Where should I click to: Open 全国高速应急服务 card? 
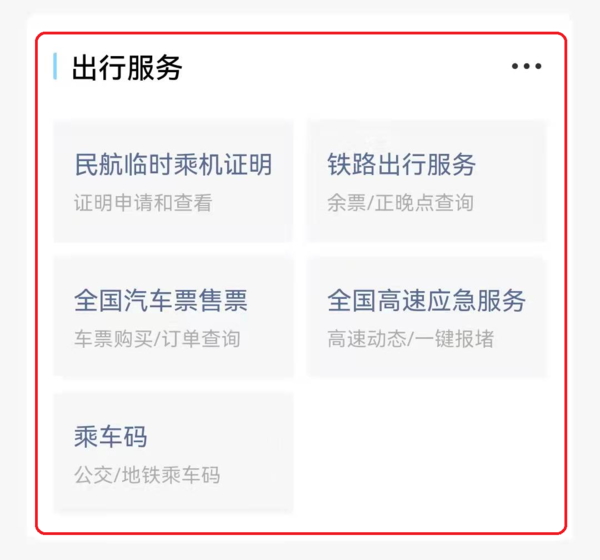[426, 317]
